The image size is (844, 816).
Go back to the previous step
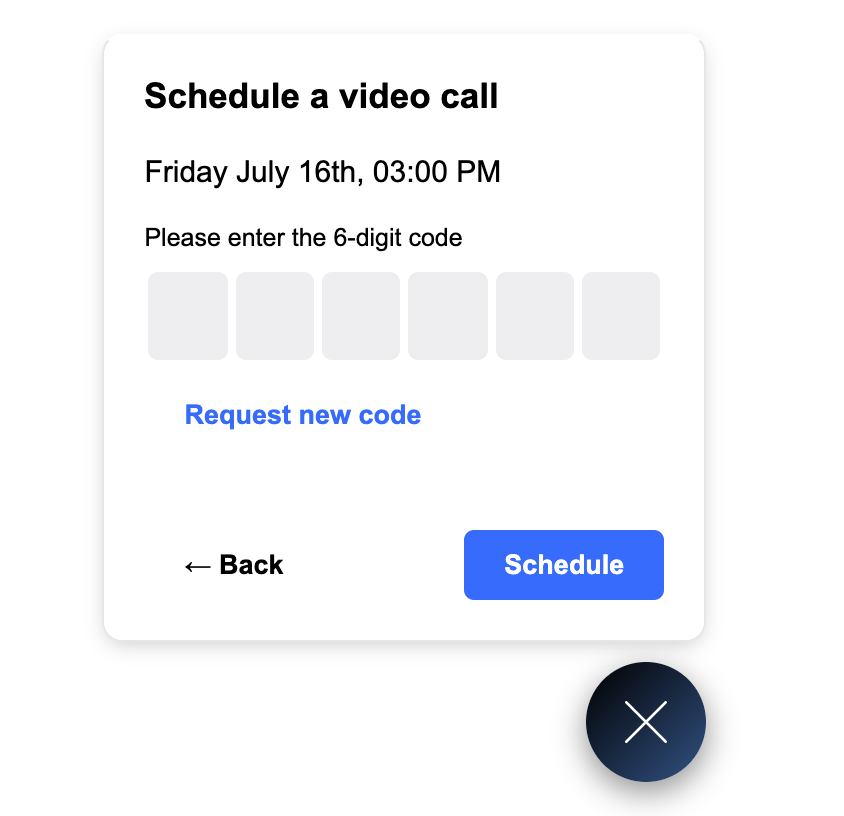tap(234, 565)
